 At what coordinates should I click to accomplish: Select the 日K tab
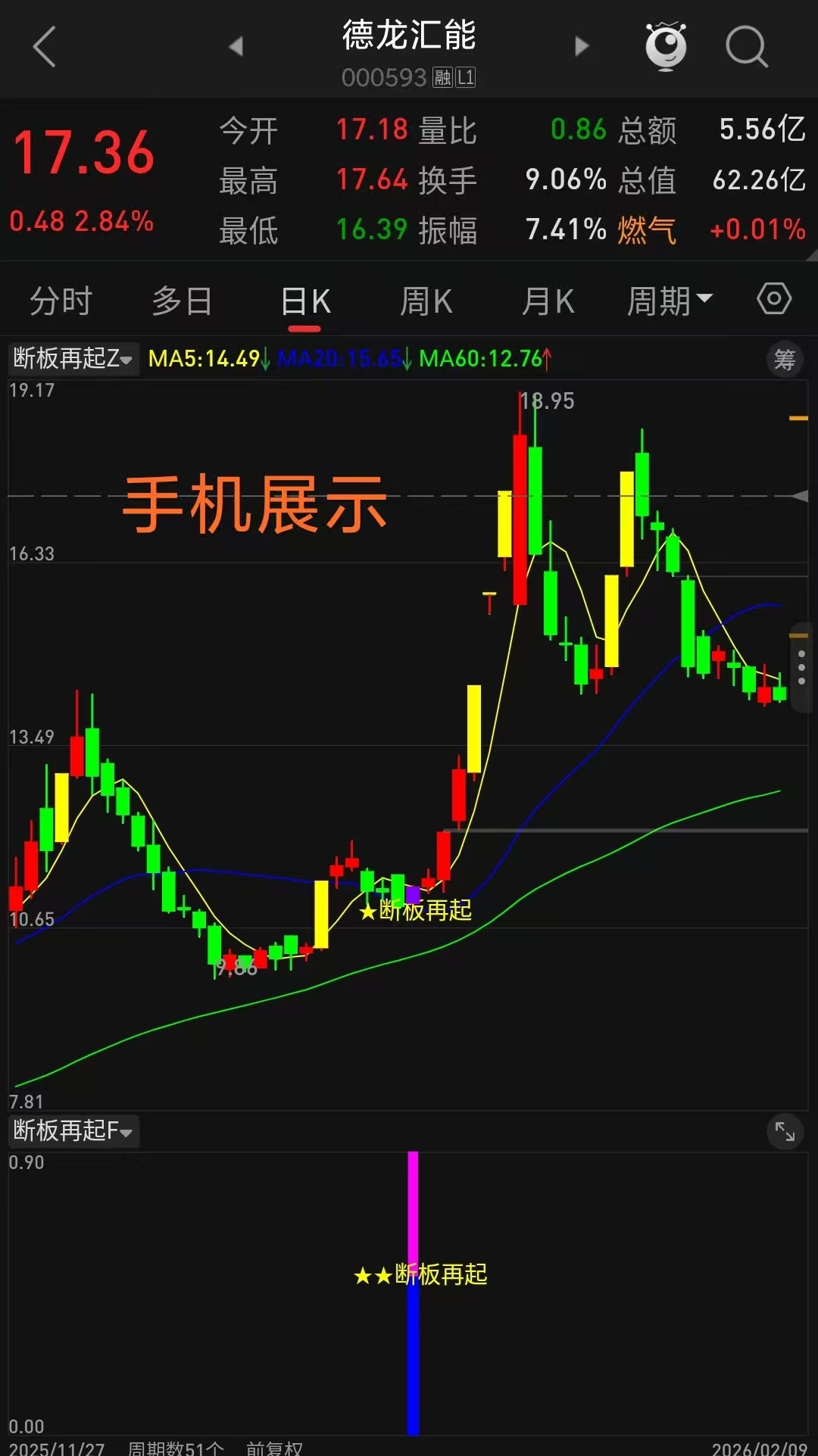(x=304, y=301)
